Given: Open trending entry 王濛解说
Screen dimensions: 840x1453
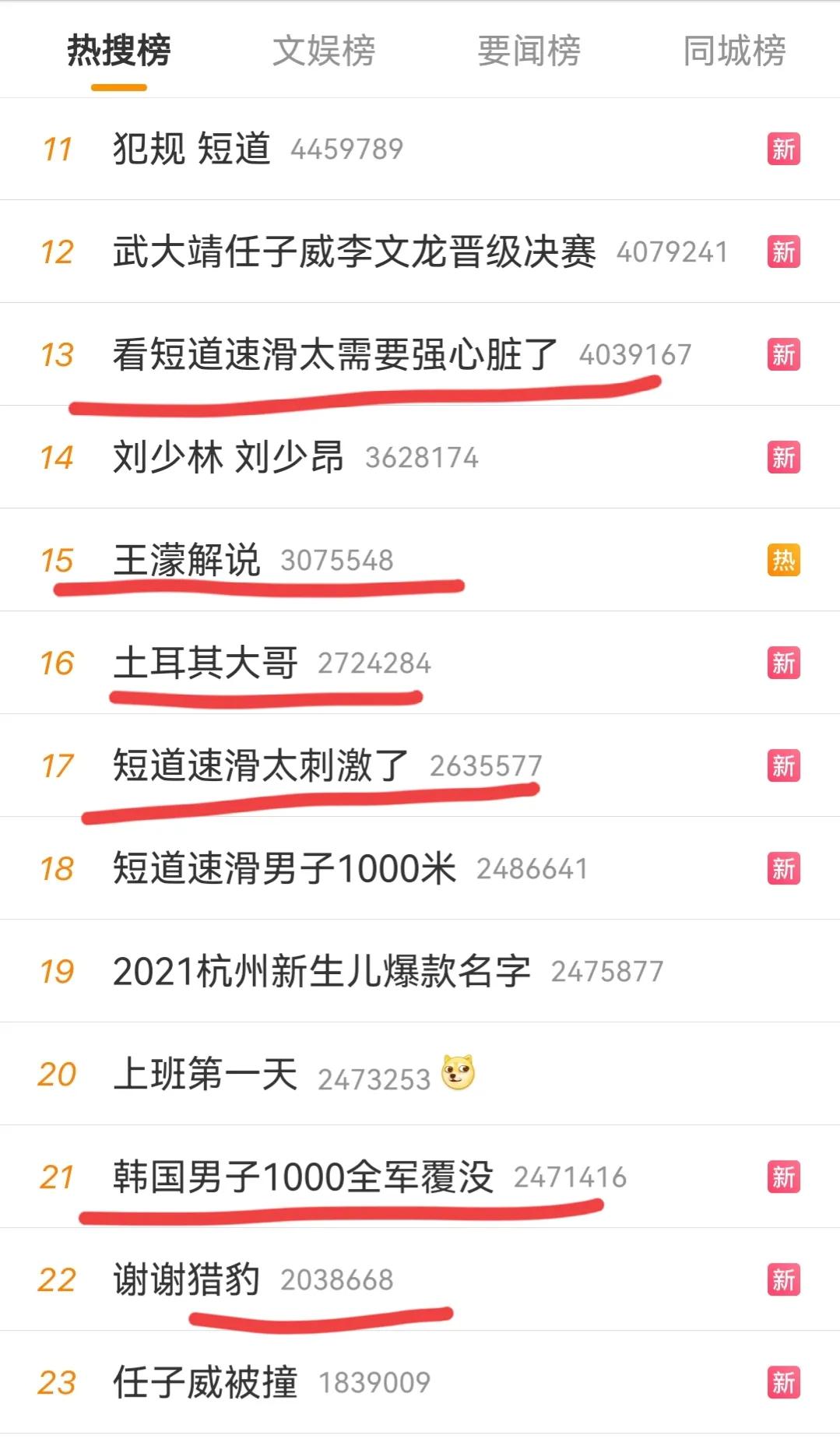Looking at the screenshot, I should (191, 560).
